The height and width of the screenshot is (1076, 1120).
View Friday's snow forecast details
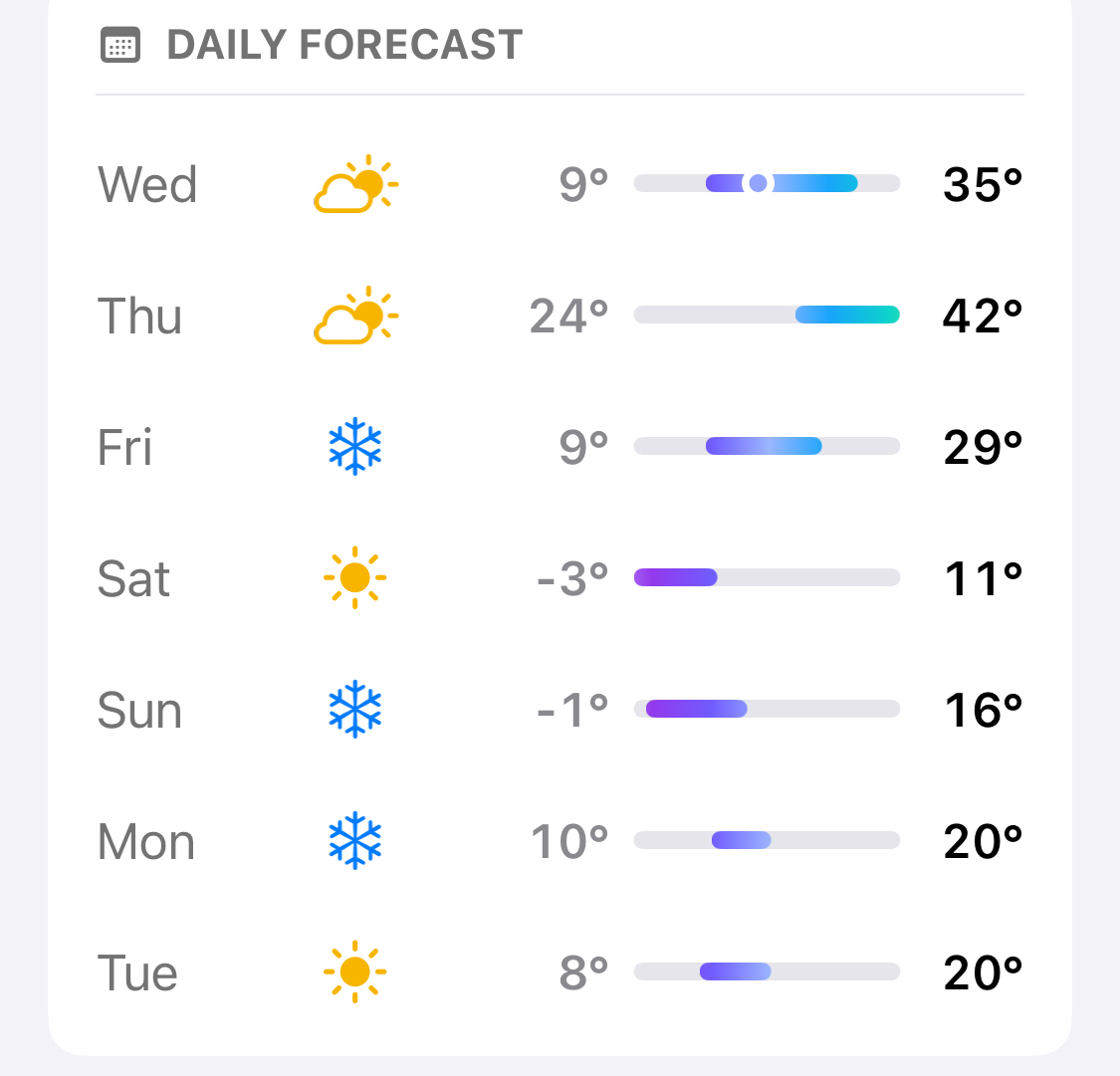[560, 447]
